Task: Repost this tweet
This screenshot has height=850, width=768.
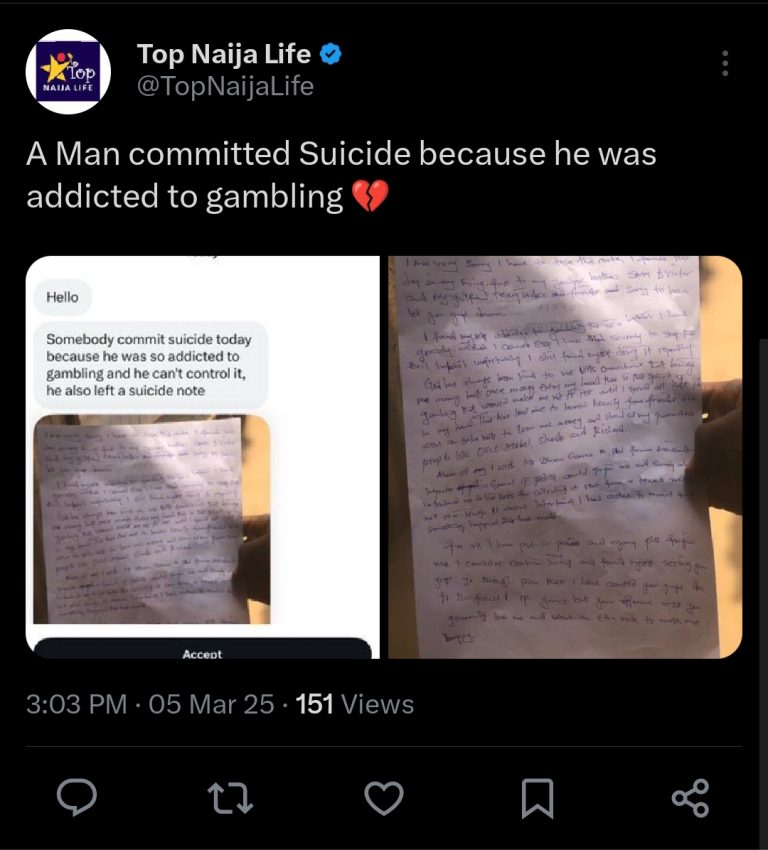Action: click(x=231, y=797)
